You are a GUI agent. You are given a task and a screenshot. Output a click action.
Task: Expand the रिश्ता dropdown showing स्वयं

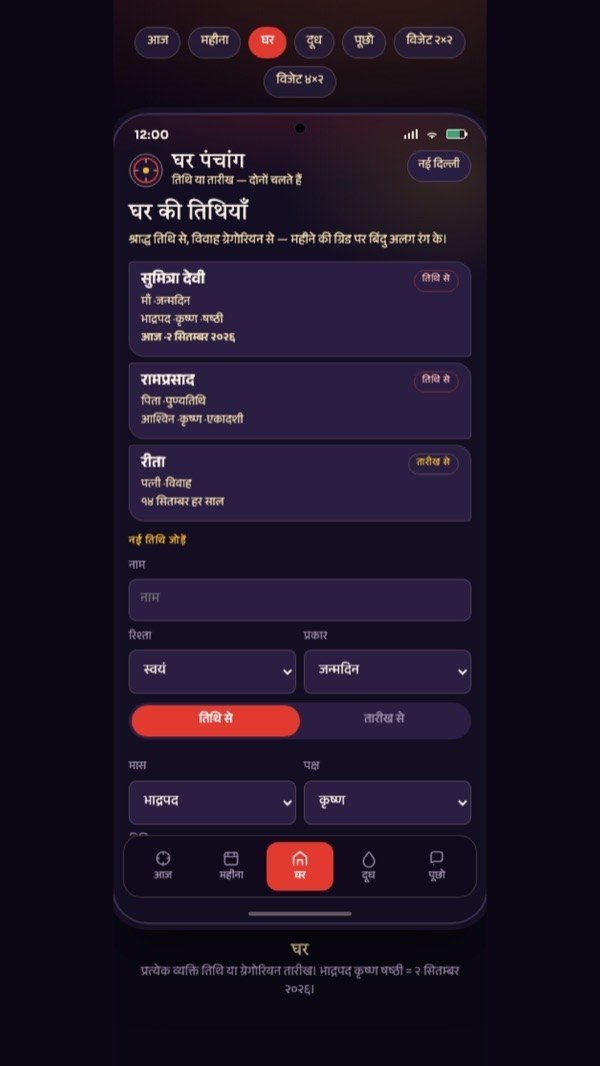click(212, 671)
